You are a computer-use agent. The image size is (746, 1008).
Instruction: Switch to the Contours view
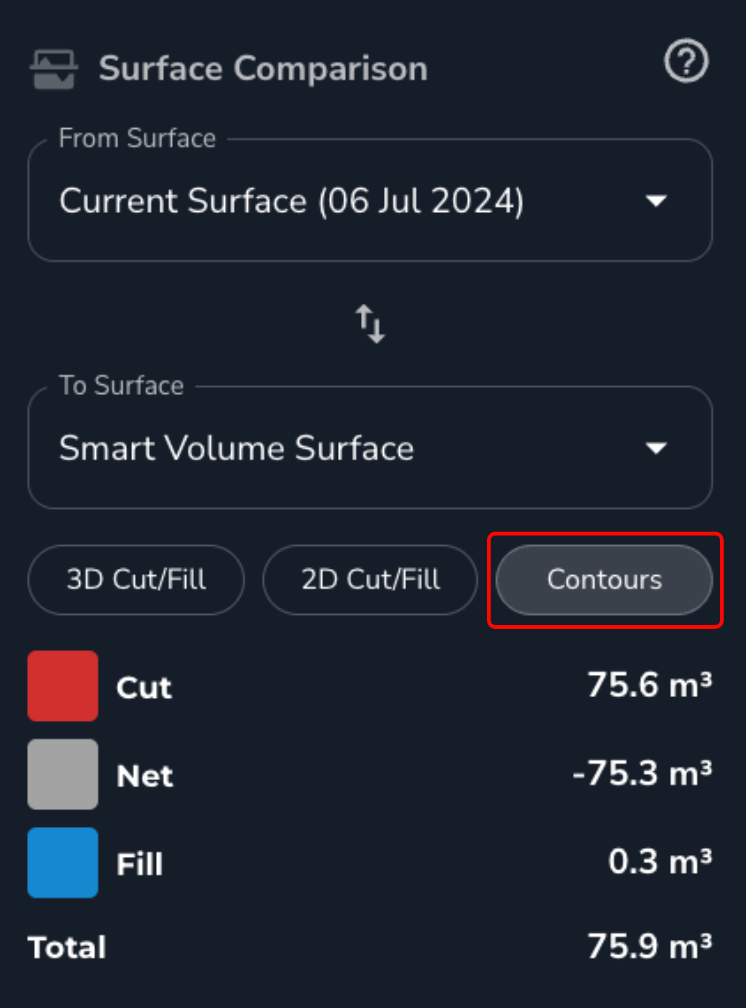click(604, 580)
